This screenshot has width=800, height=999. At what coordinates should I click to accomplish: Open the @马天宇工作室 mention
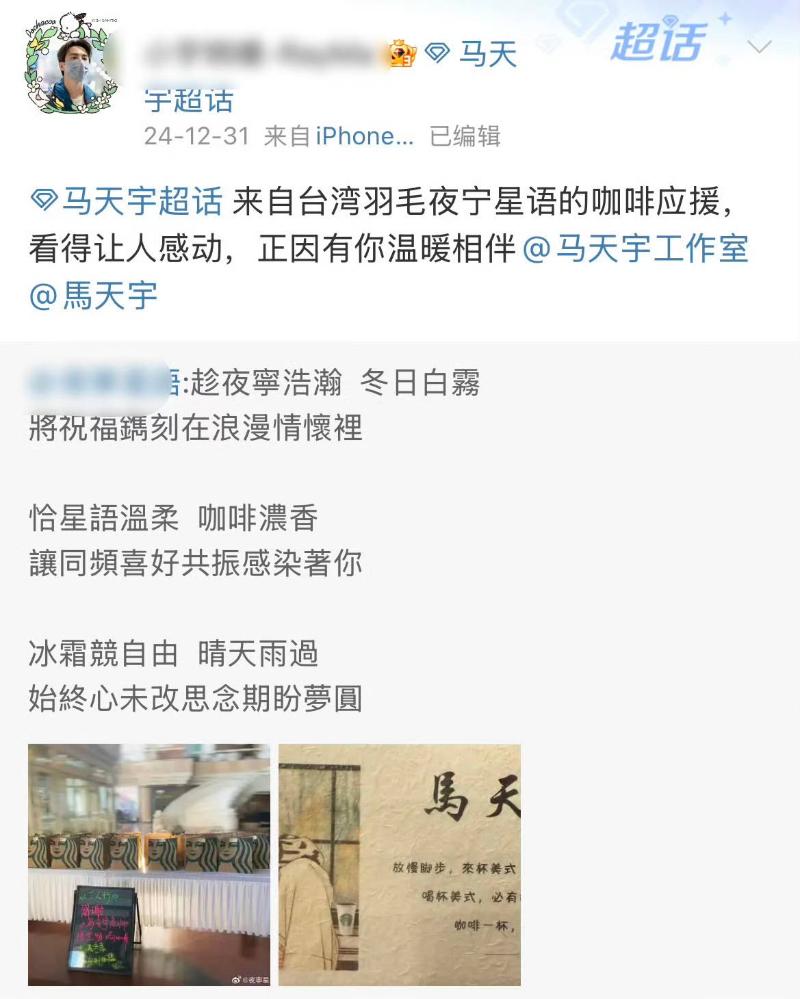[x=636, y=249]
